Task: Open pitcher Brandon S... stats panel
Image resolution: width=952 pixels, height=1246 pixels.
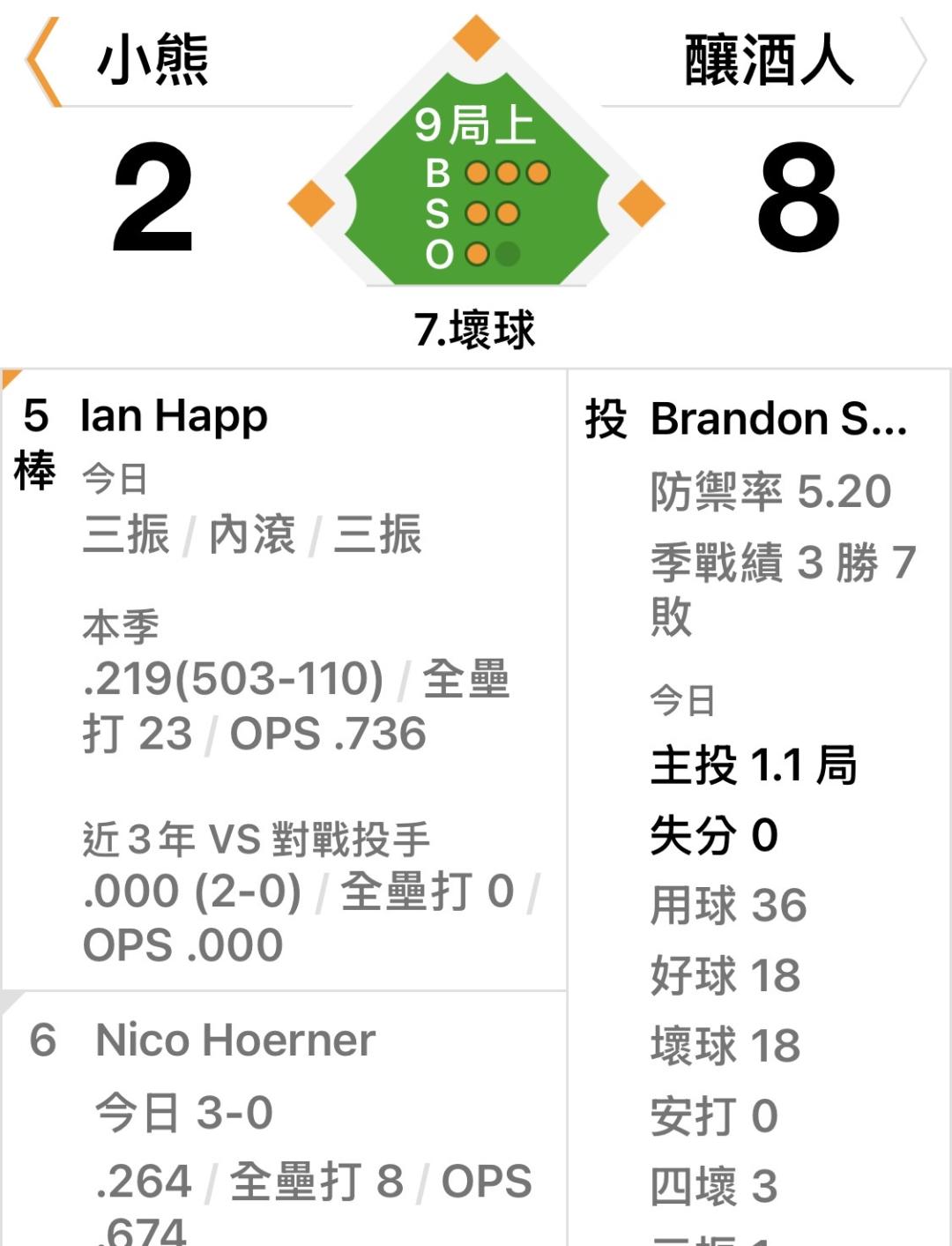Action: 760,808
